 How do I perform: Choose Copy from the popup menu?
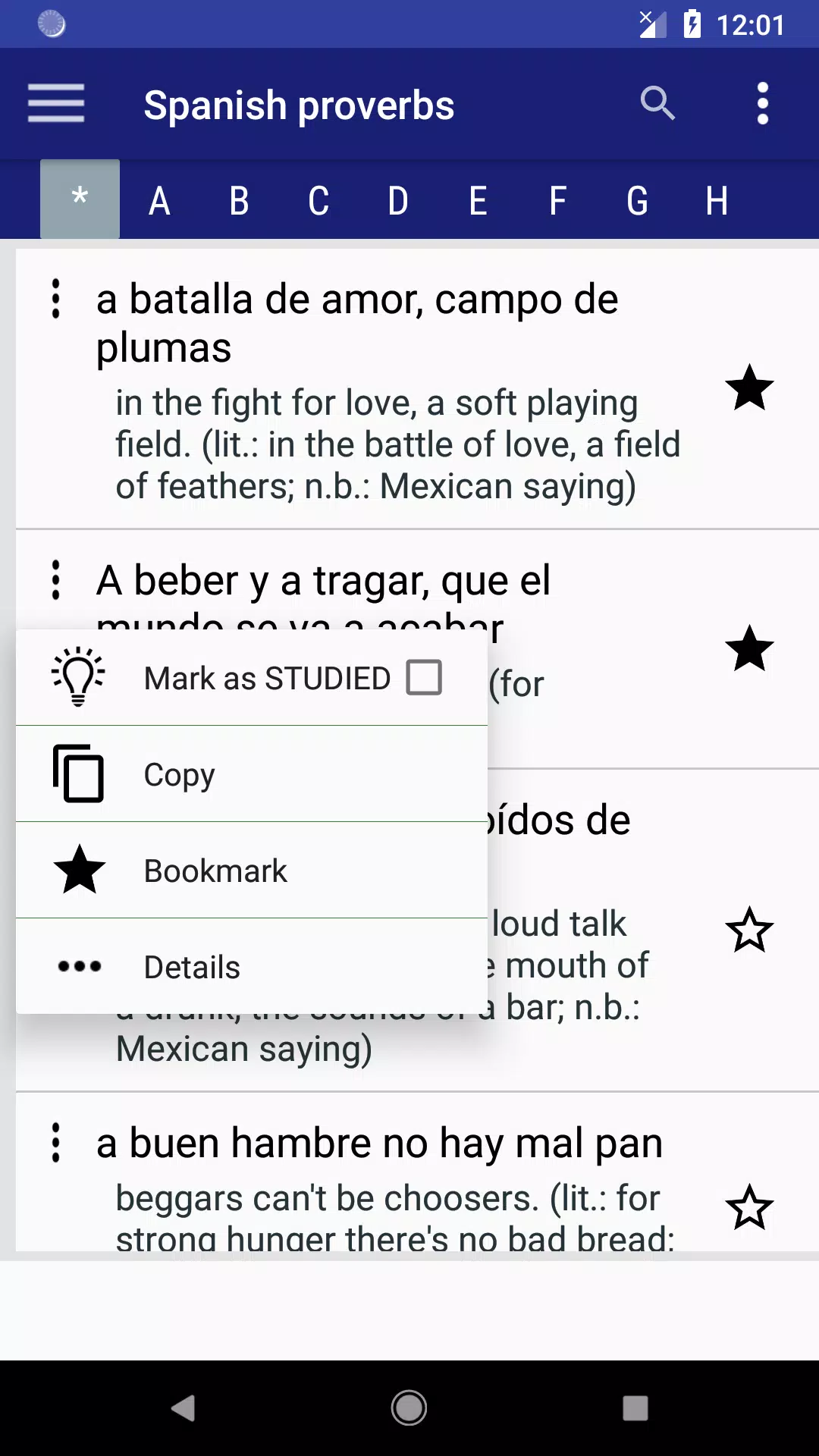coord(179,774)
